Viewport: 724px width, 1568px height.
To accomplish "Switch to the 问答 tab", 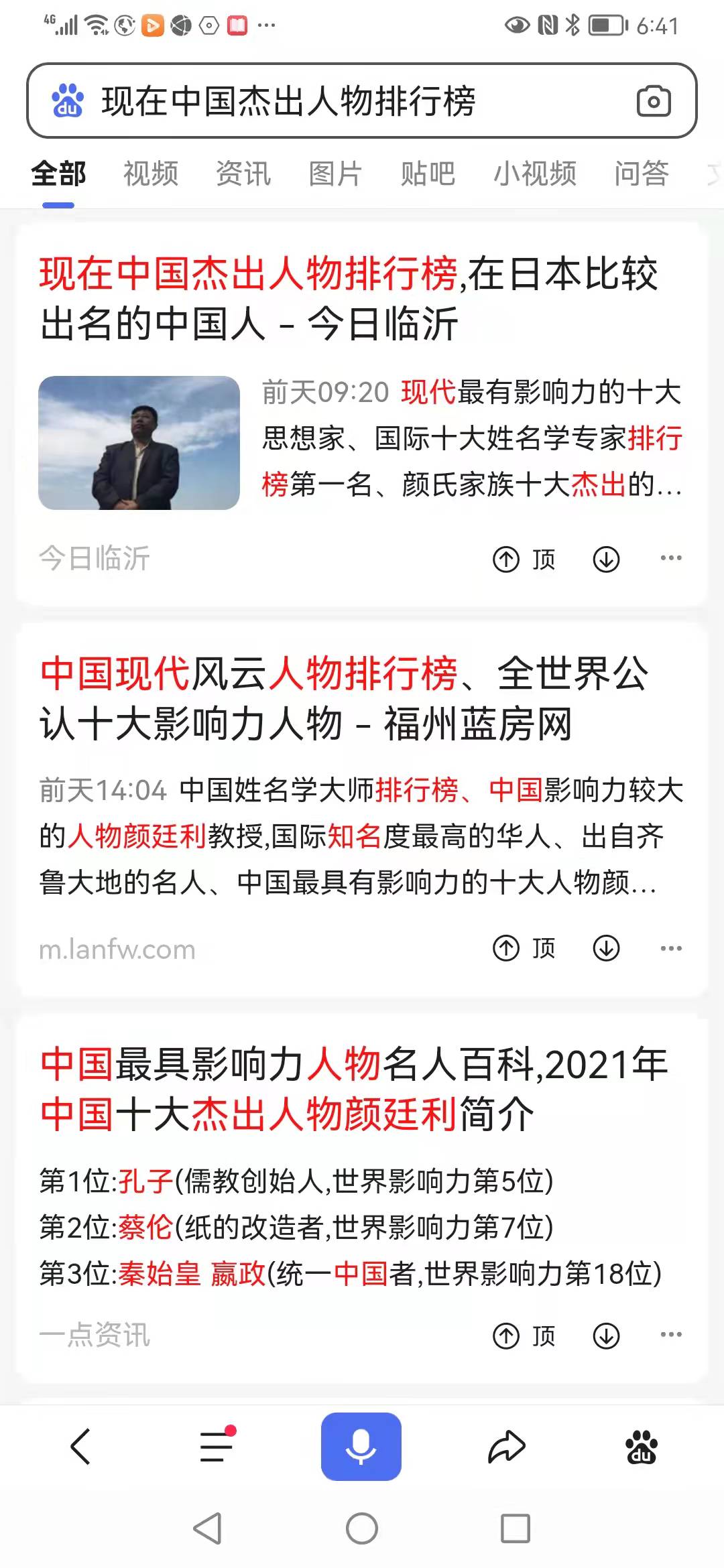I will click(641, 174).
